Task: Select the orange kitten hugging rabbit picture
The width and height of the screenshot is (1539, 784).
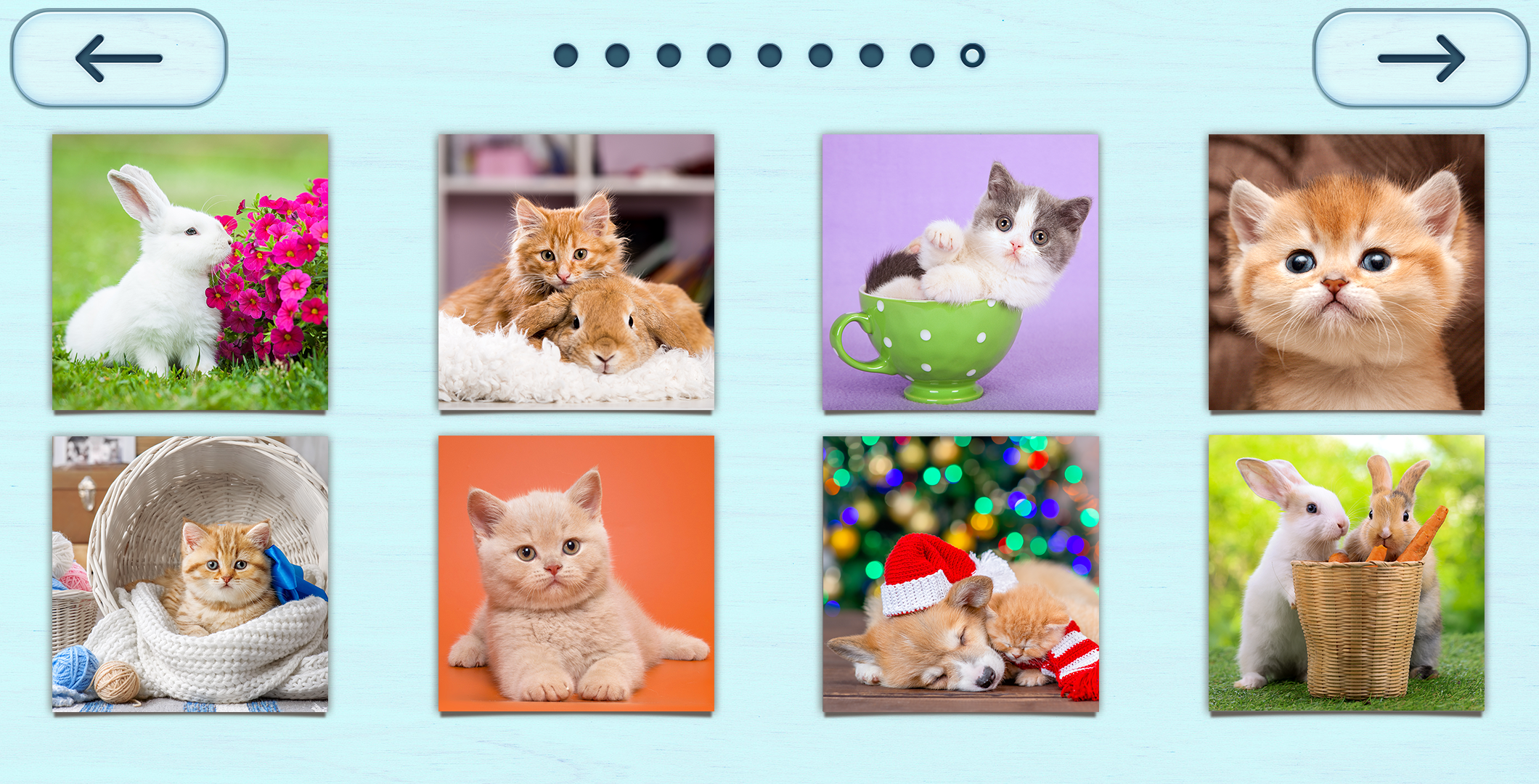Action: click(x=576, y=272)
